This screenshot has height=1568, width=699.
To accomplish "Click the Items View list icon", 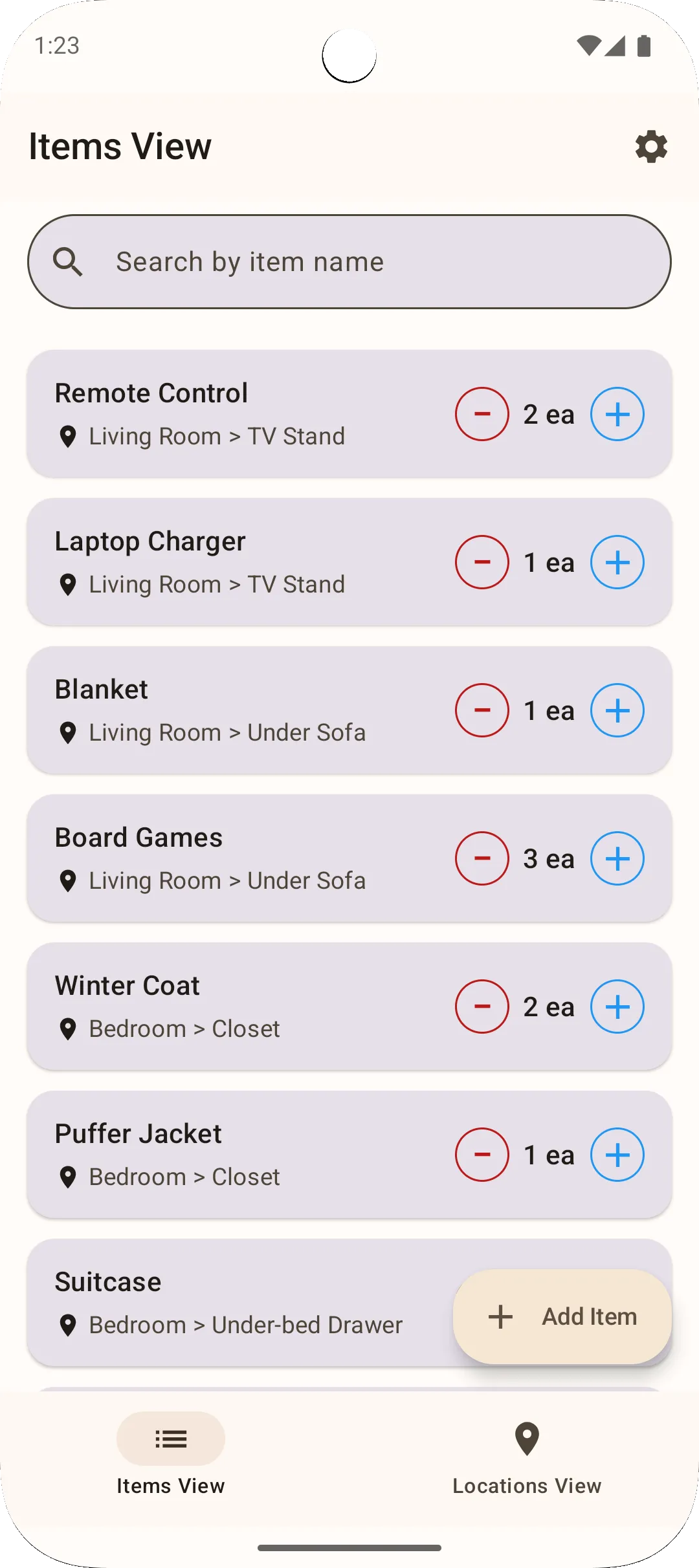I will pyautogui.click(x=170, y=1439).
